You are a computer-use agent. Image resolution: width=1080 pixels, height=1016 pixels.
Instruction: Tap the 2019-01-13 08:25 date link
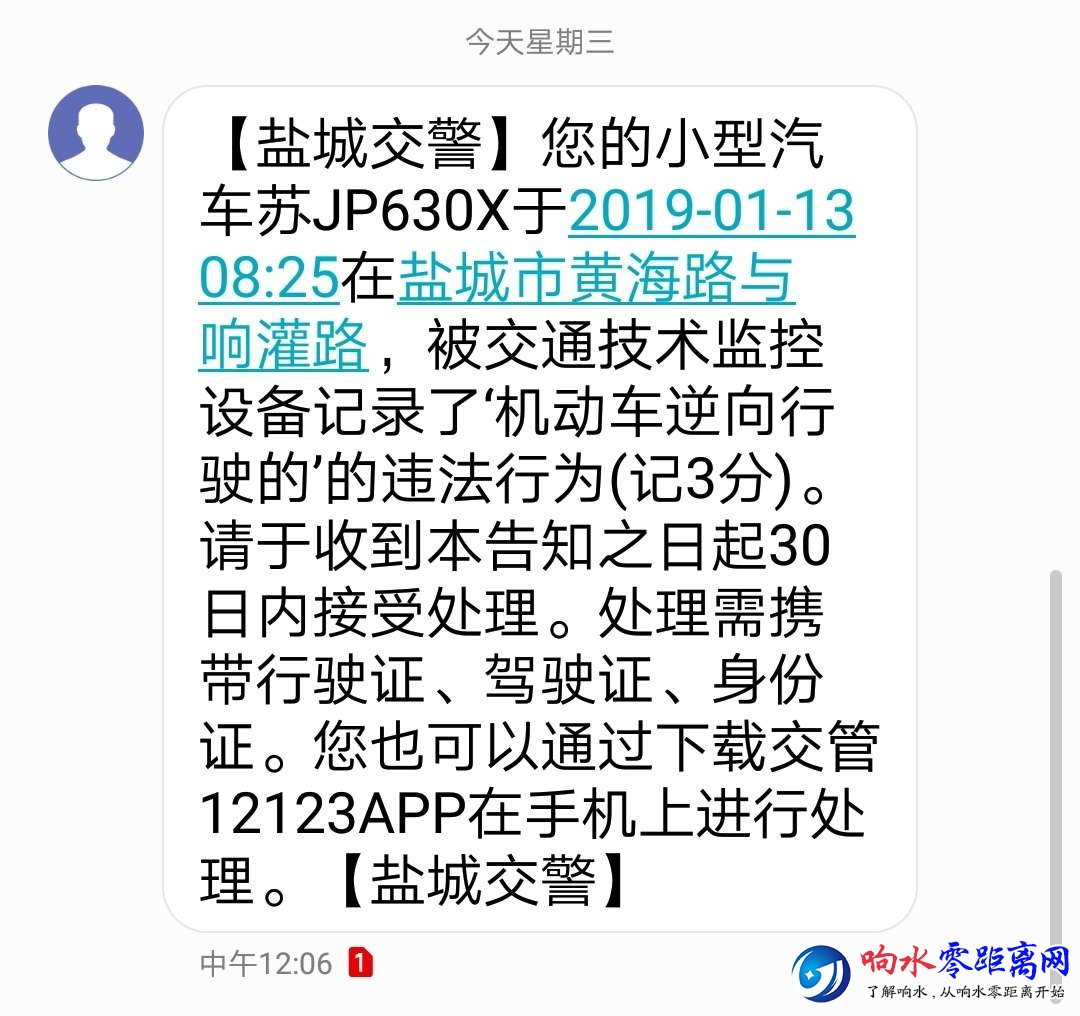pos(711,212)
